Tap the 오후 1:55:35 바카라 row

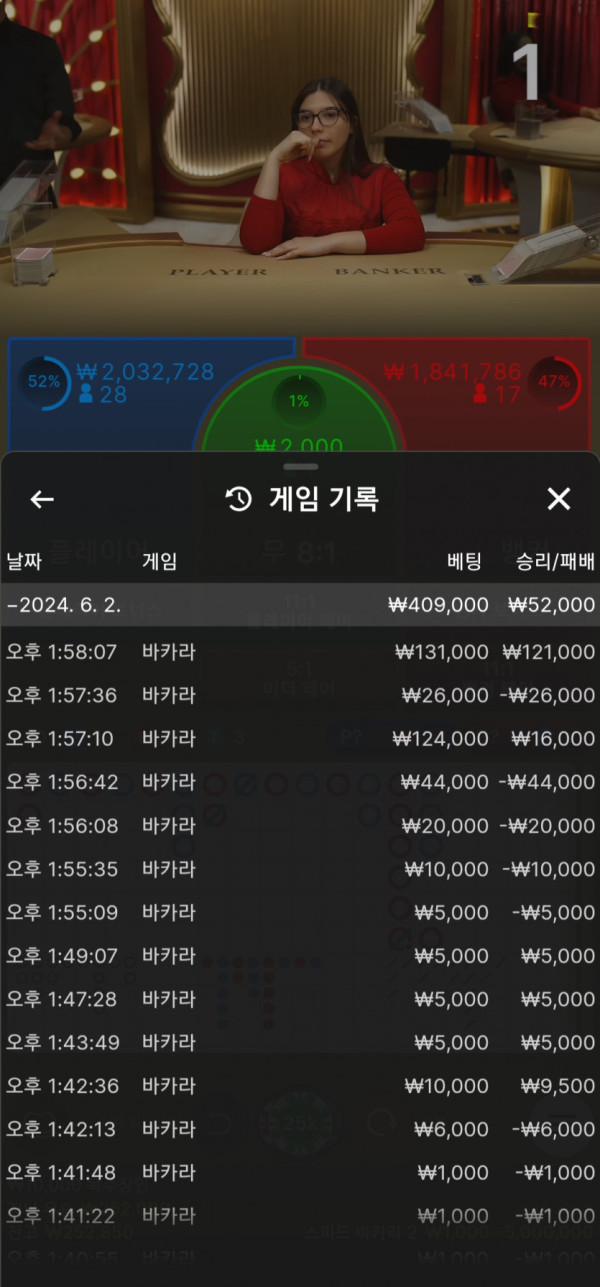click(300, 869)
